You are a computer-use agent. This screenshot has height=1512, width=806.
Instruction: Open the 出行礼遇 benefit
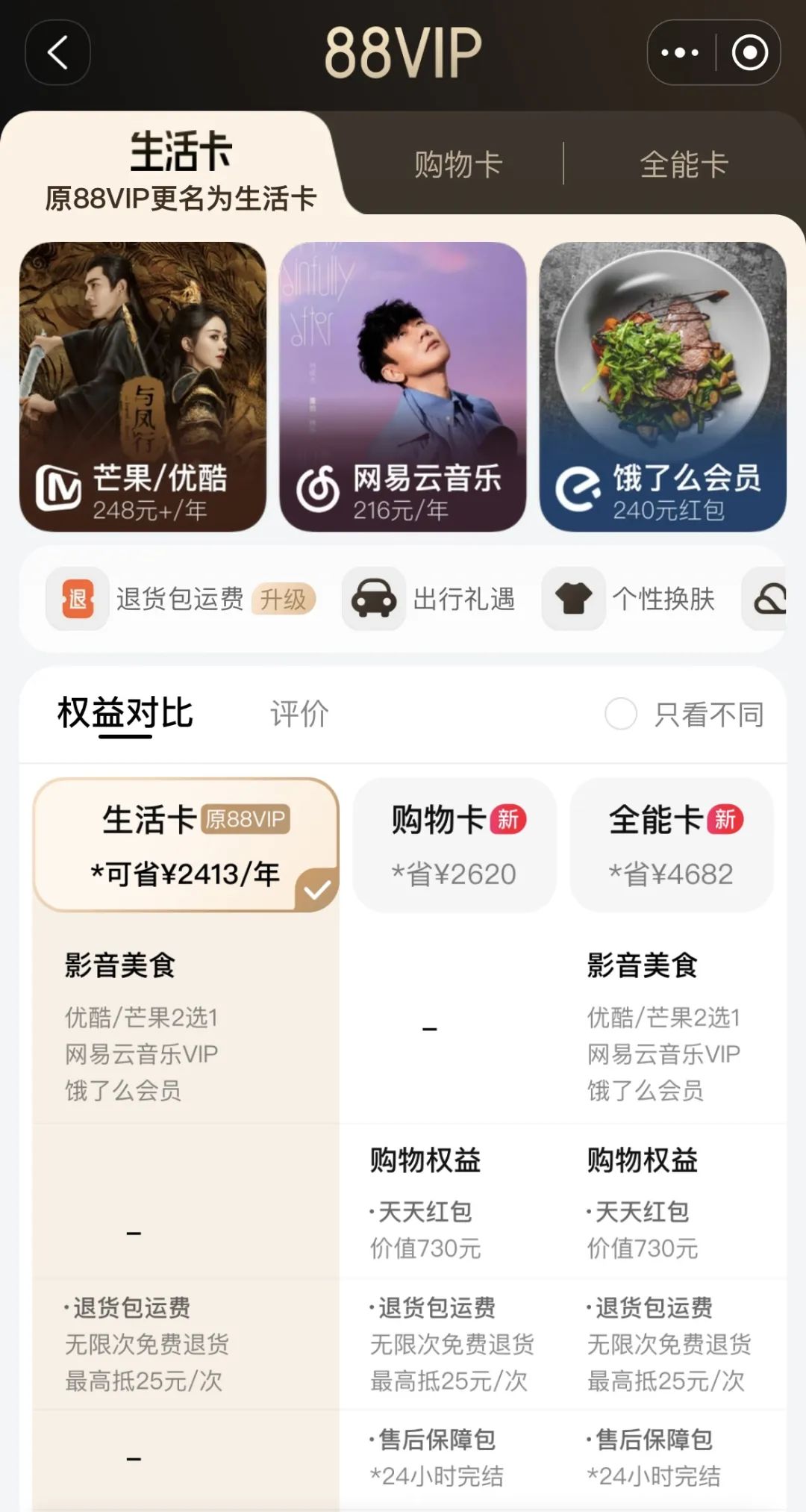pyautogui.click(x=430, y=599)
